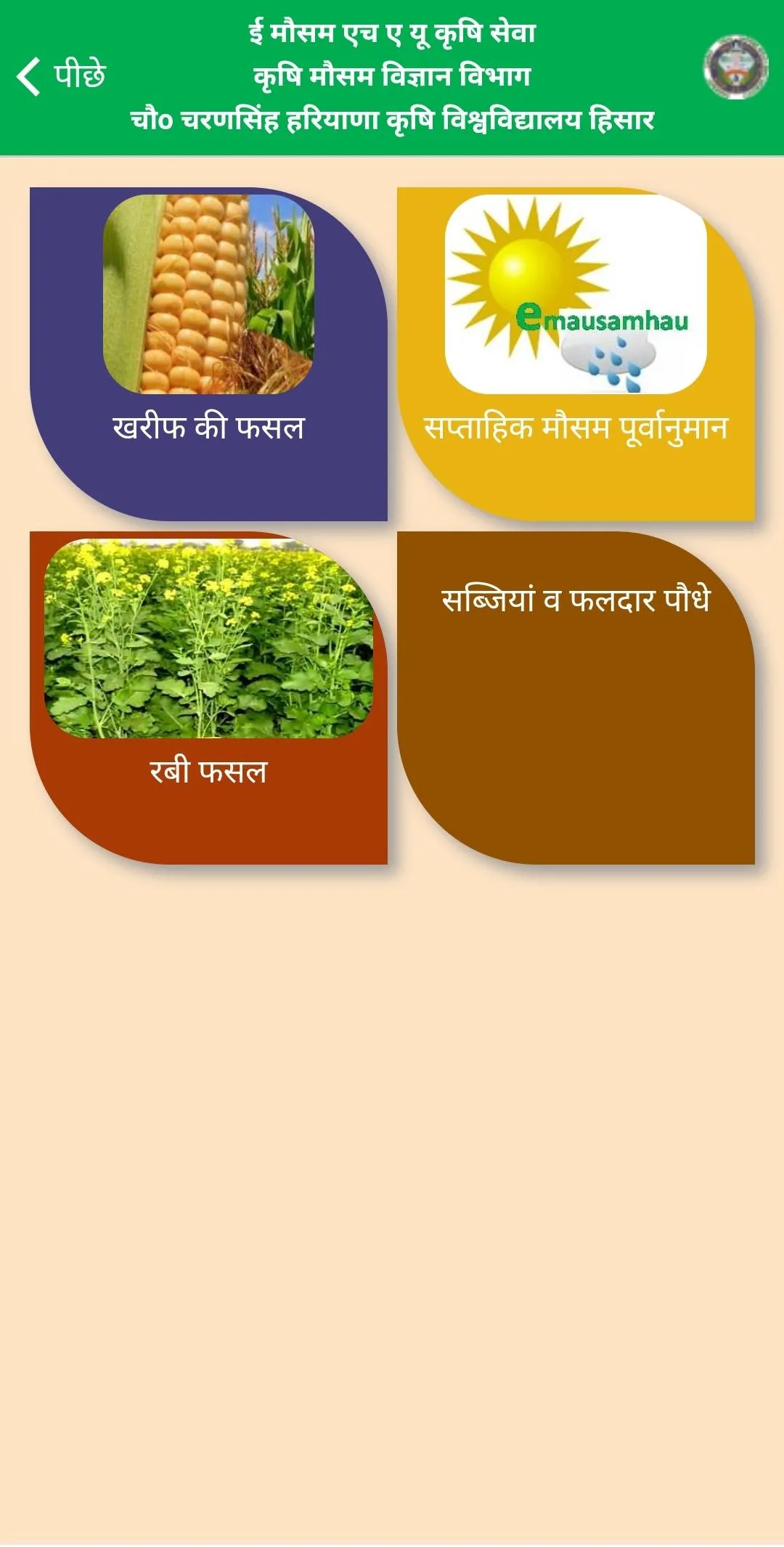Image resolution: width=784 pixels, height=1547 pixels.
Task: Open the सब्जियां व फलदार पौधे card
Action: pos(576,698)
